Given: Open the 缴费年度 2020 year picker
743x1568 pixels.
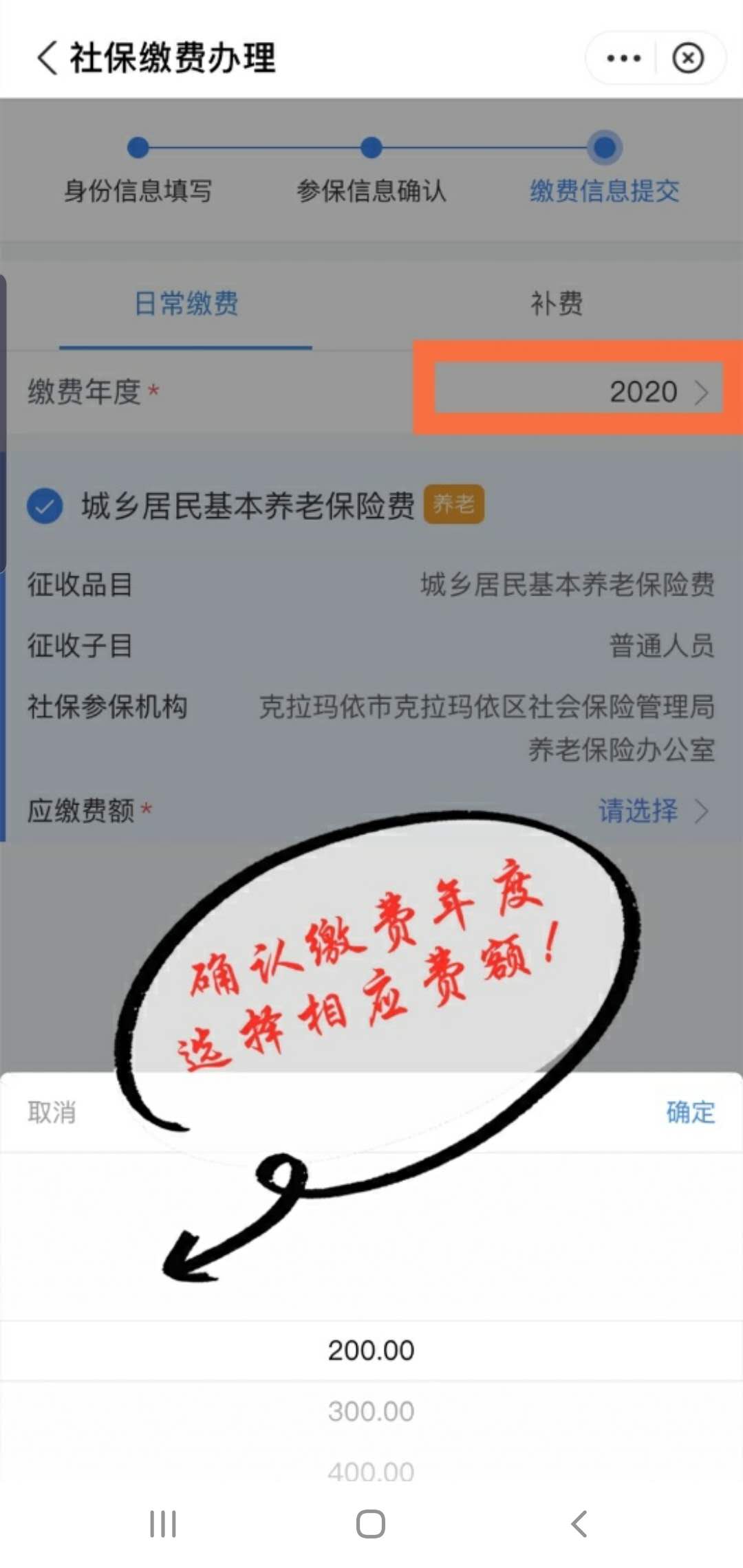Looking at the screenshot, I should 647,392.
